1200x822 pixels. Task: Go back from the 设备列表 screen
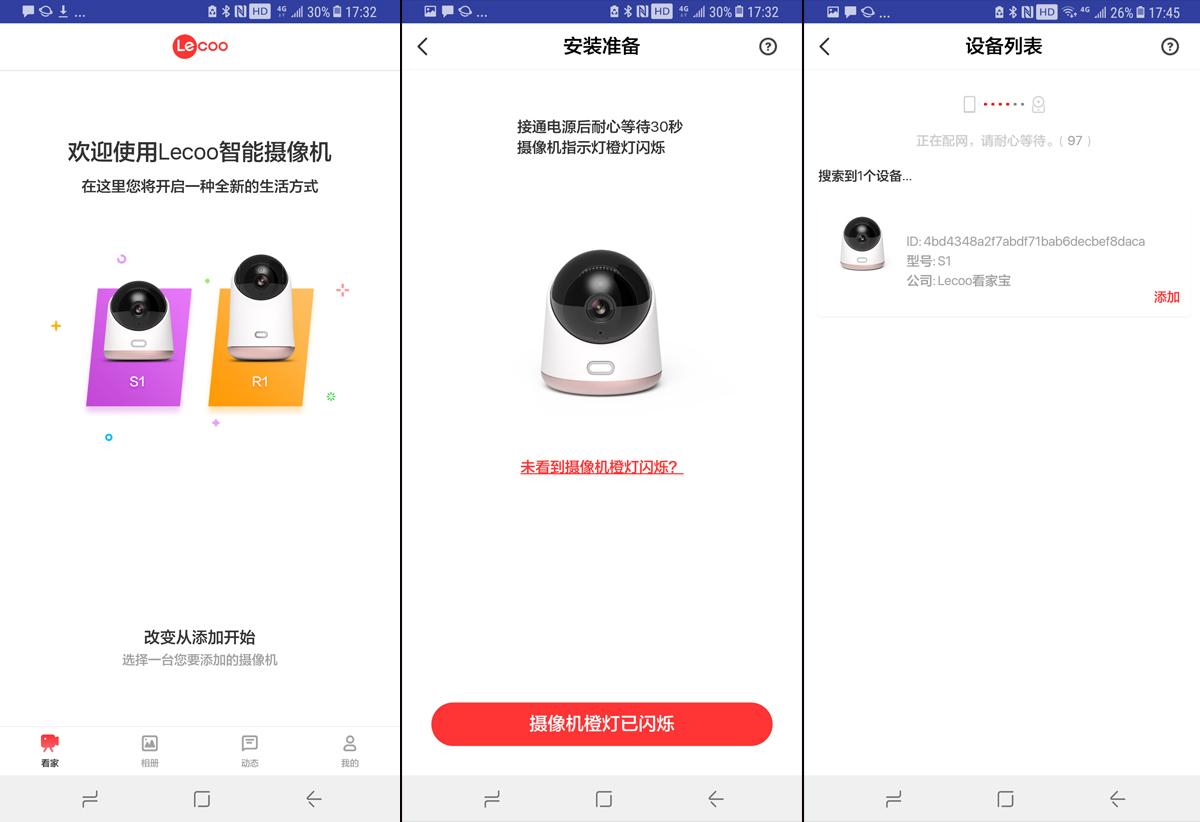pos(825,47)
